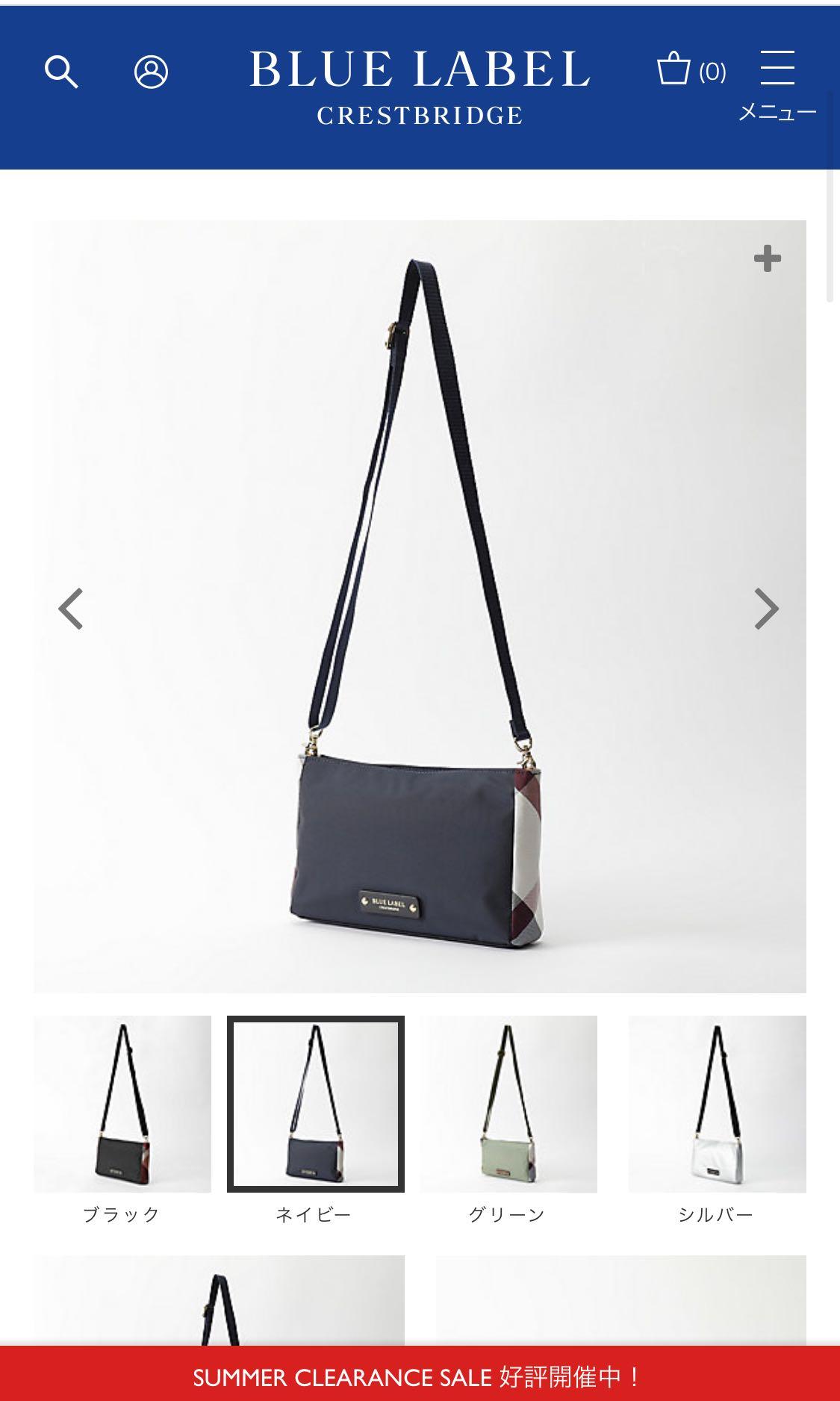
Task: Select the グリーン color thumbnail
Action: [x=508, y=1104]
